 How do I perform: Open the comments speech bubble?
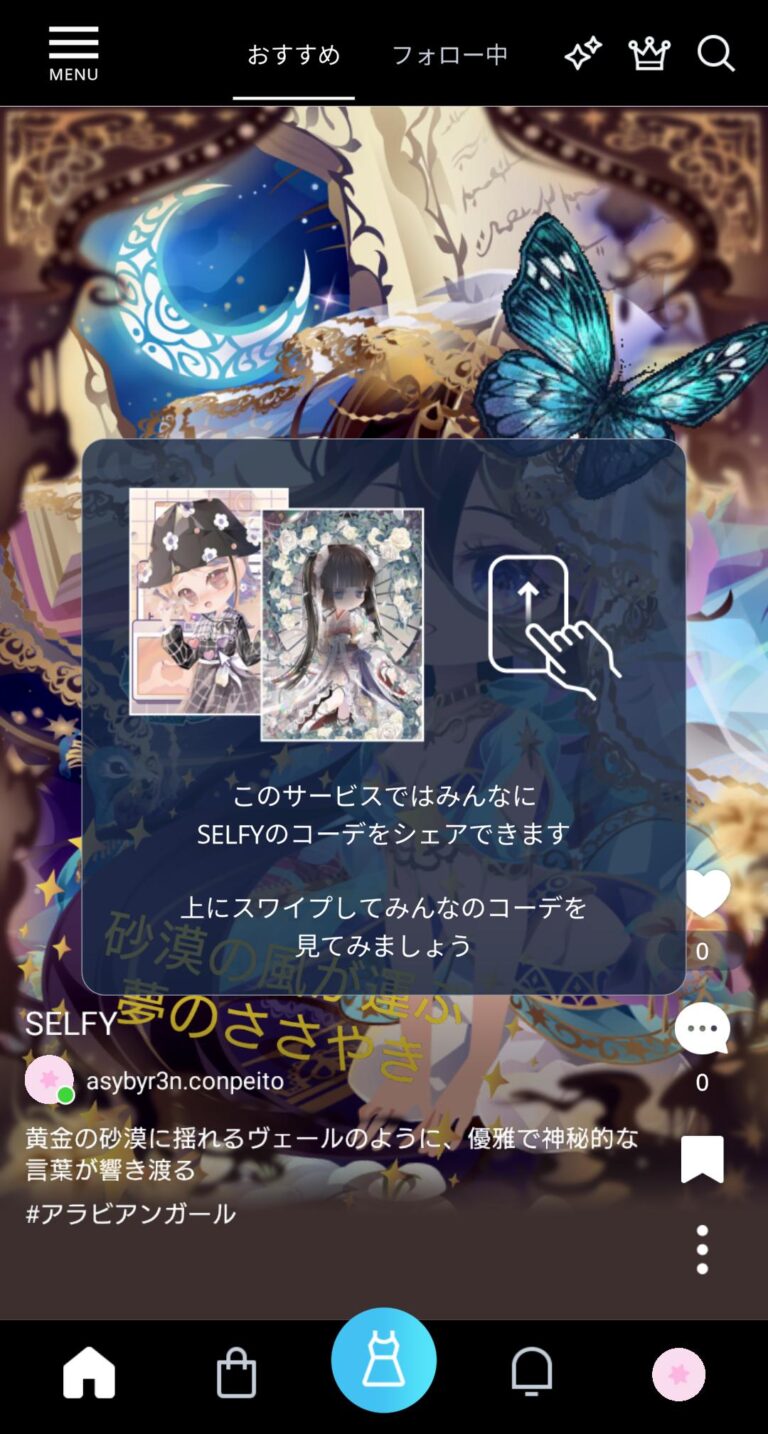click(702, 1028)
